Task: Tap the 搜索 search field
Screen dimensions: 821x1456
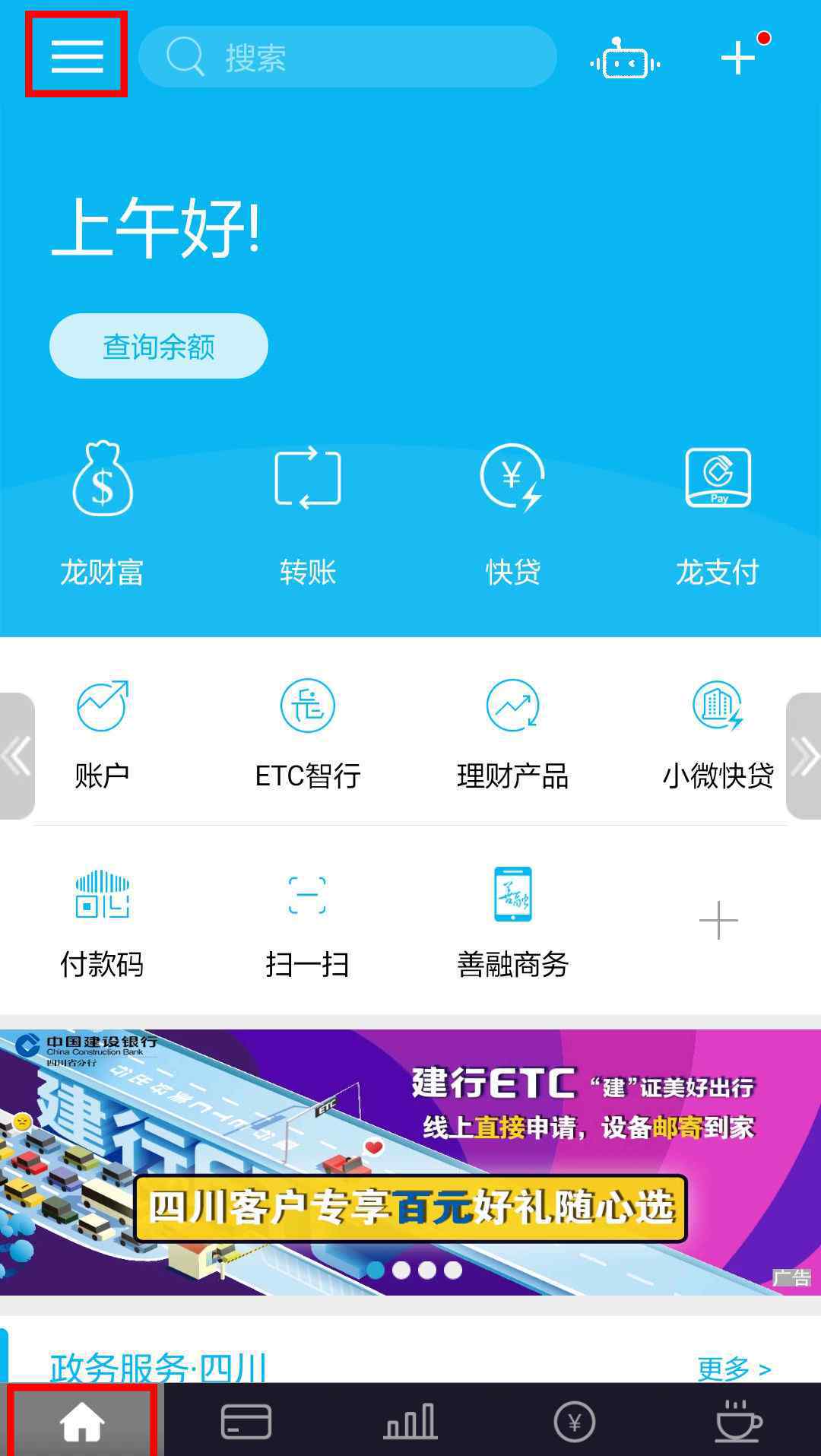Action: [347, 57]
